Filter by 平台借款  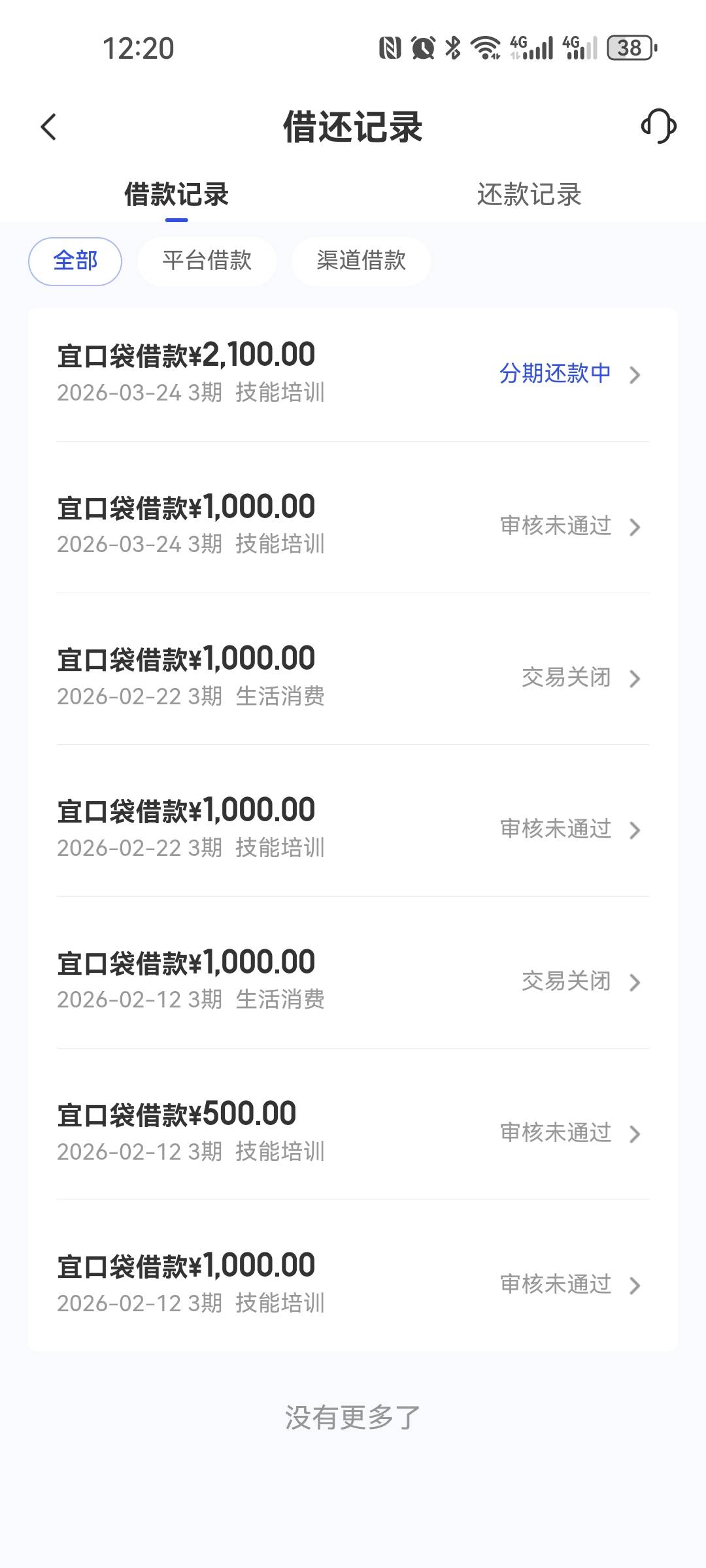click(207, 261)
